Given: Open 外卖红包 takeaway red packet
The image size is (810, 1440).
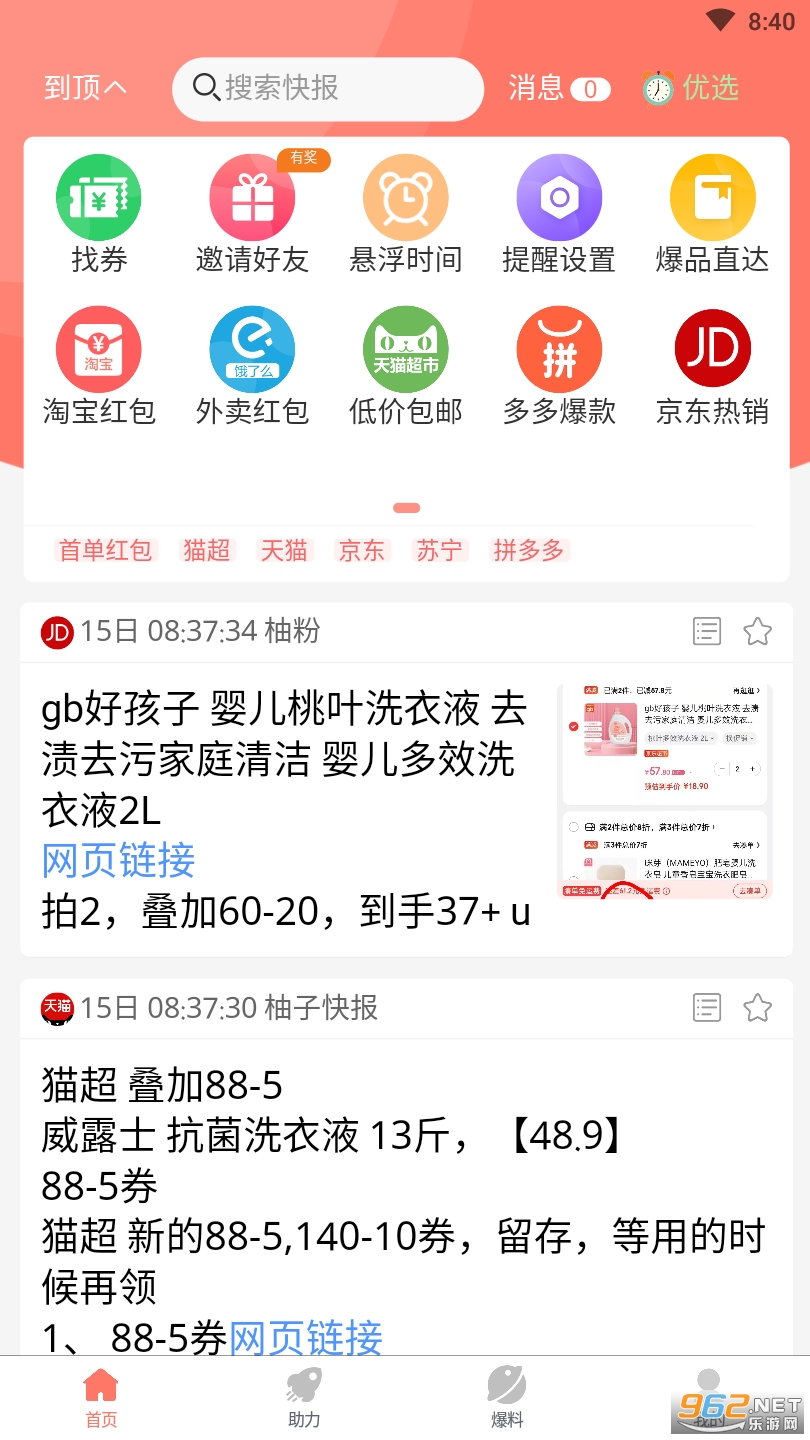Looking at the screenshot, I should coord(252,366).
